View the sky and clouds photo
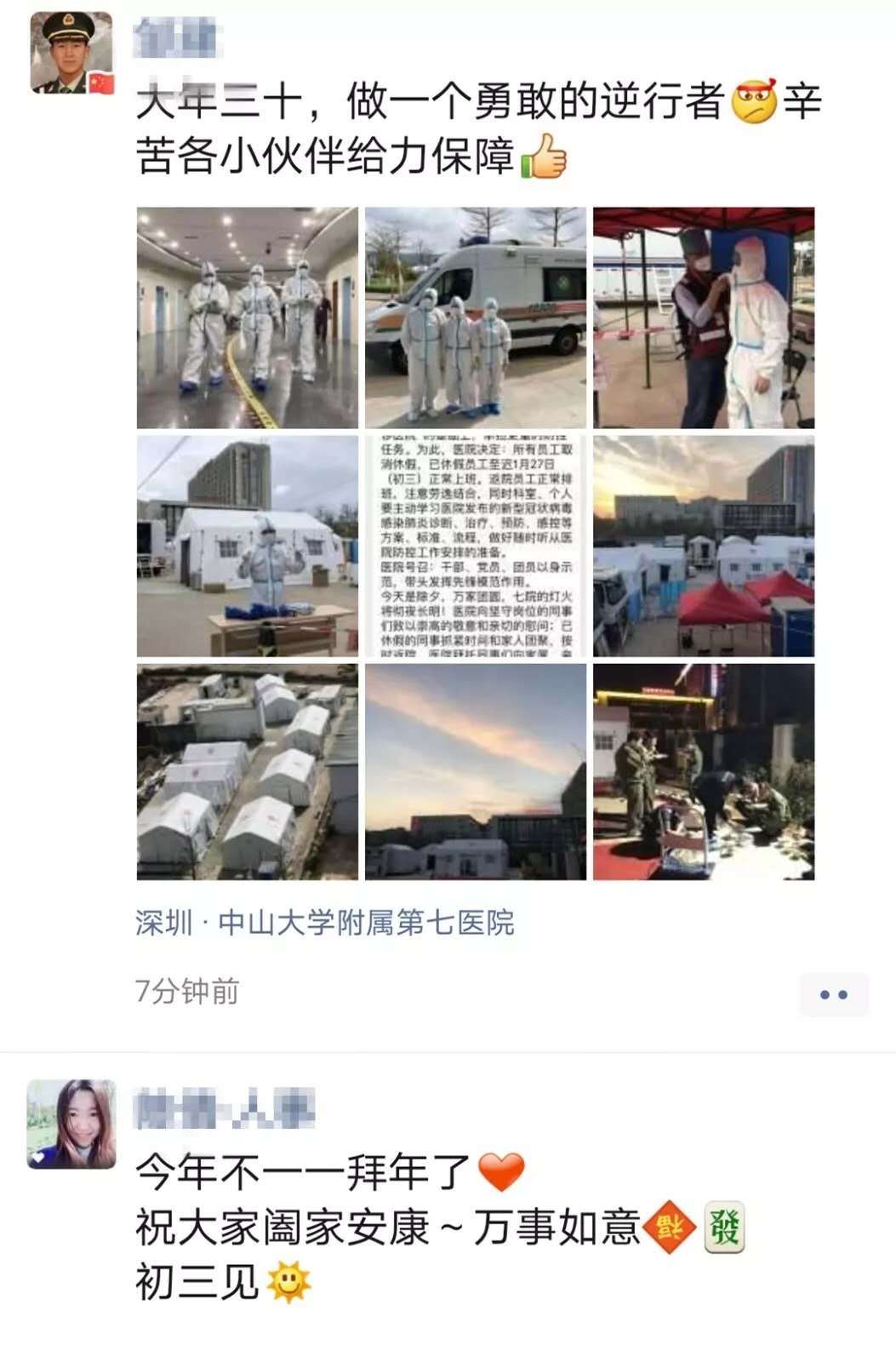Image resolution: width=896 pixels, height=1362 pixels. [476, 772]
